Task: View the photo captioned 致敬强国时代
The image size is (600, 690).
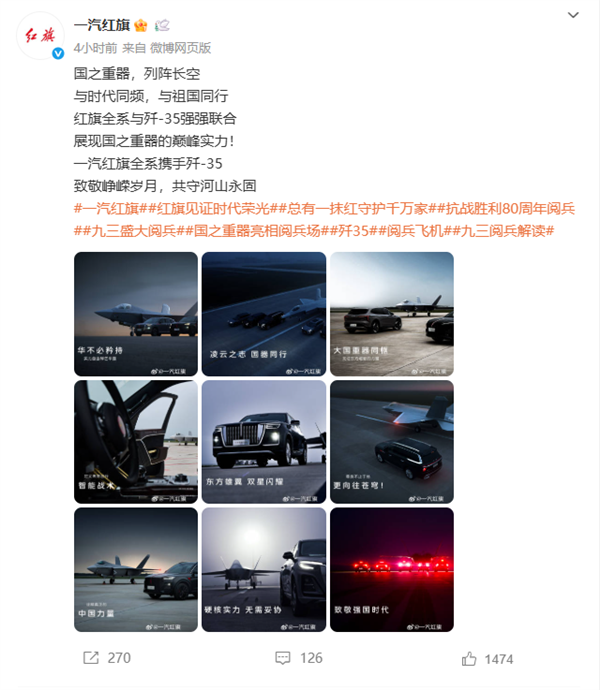Action: (x=391, y=569)
